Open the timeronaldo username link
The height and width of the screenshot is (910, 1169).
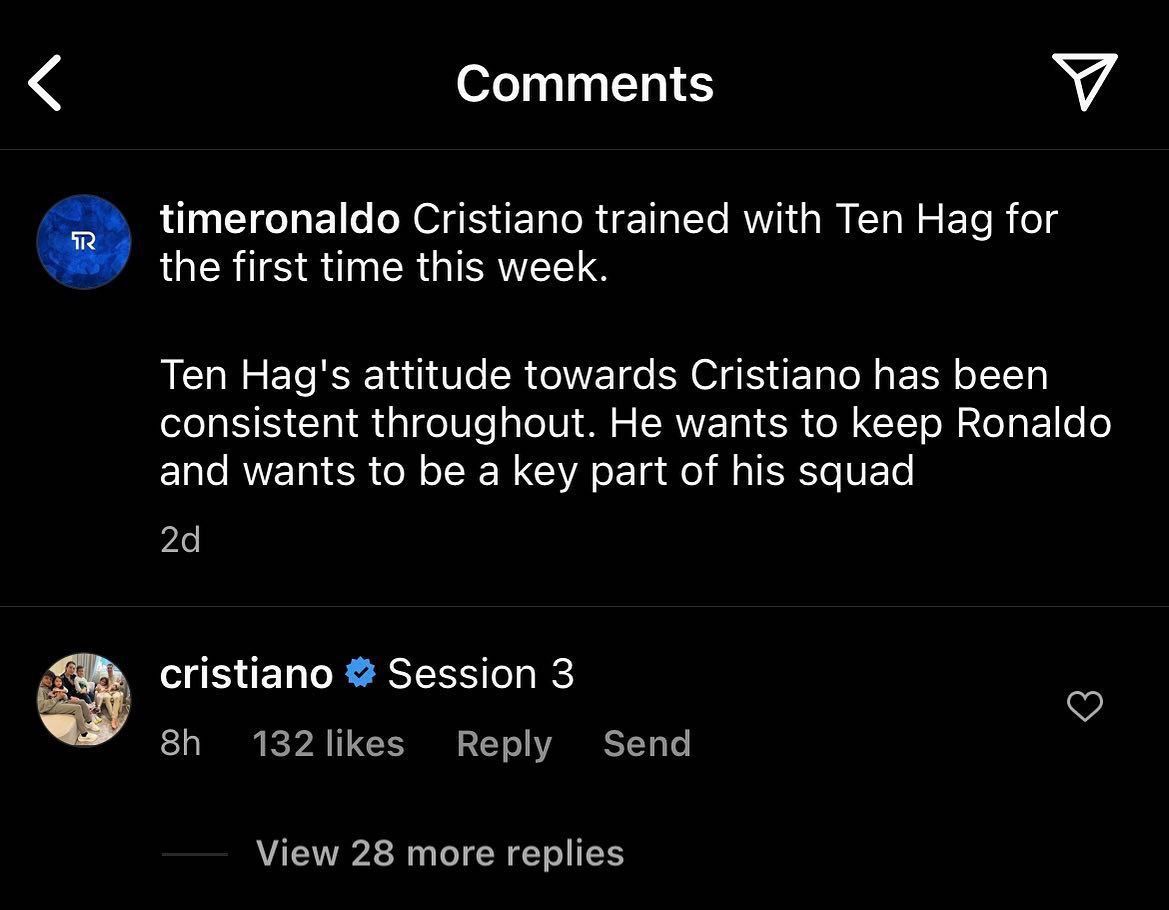[x=279, y=219]
